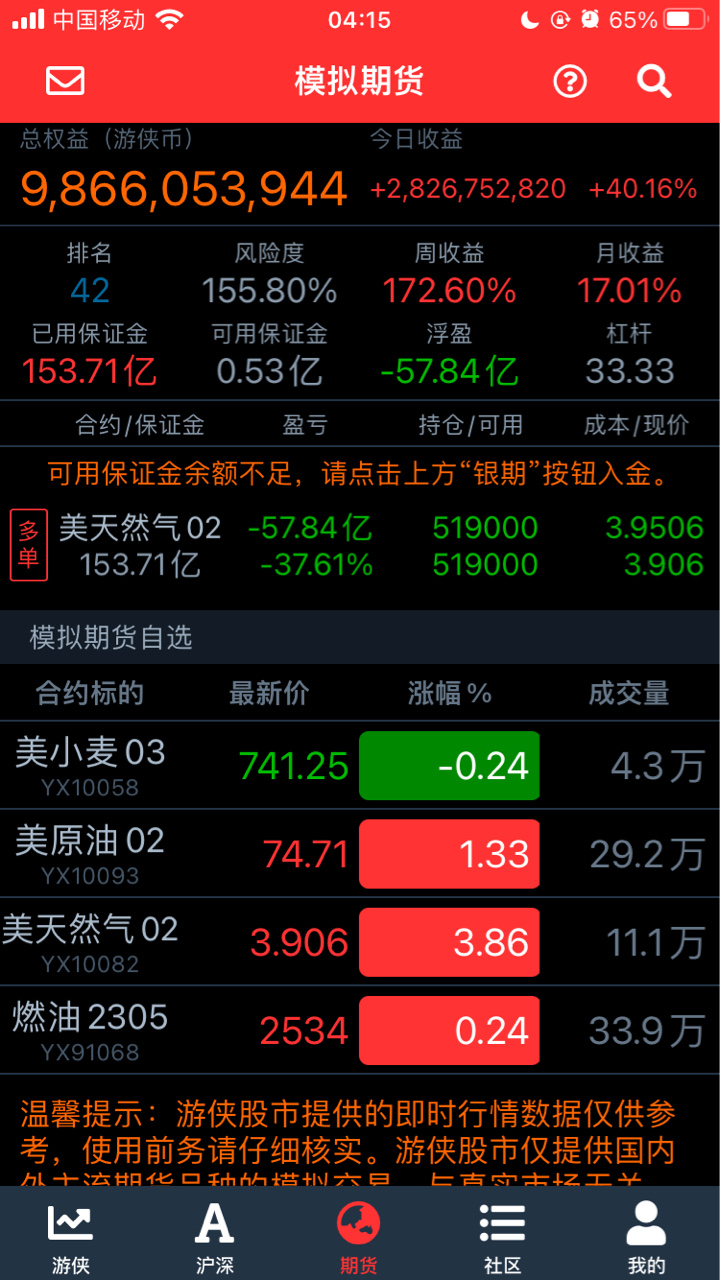Sort watchlist by 涨幅 % column header
Screen dimensions: 720x1280
[x=449, y=693]
